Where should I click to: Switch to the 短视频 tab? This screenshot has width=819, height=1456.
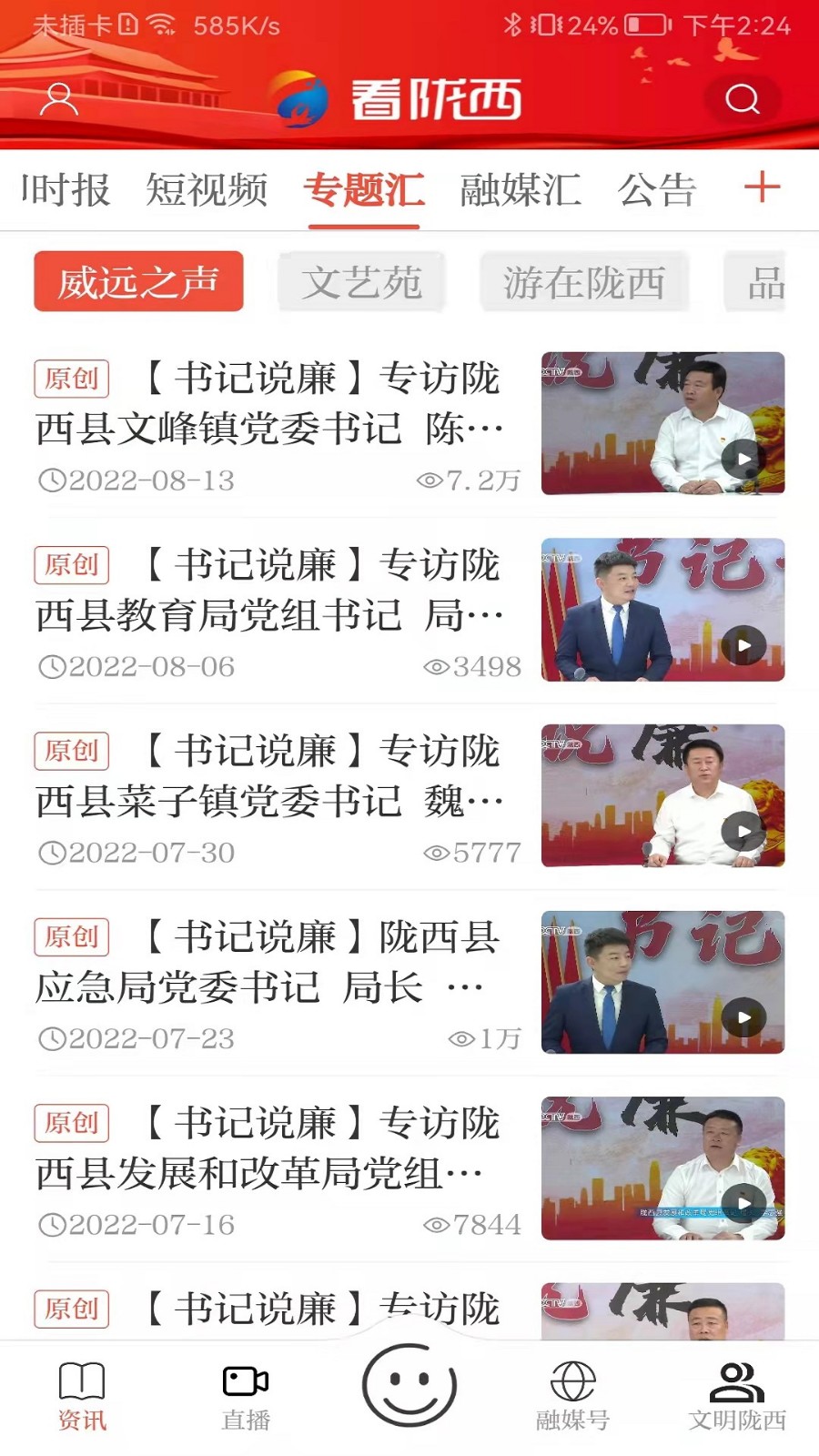208,191
